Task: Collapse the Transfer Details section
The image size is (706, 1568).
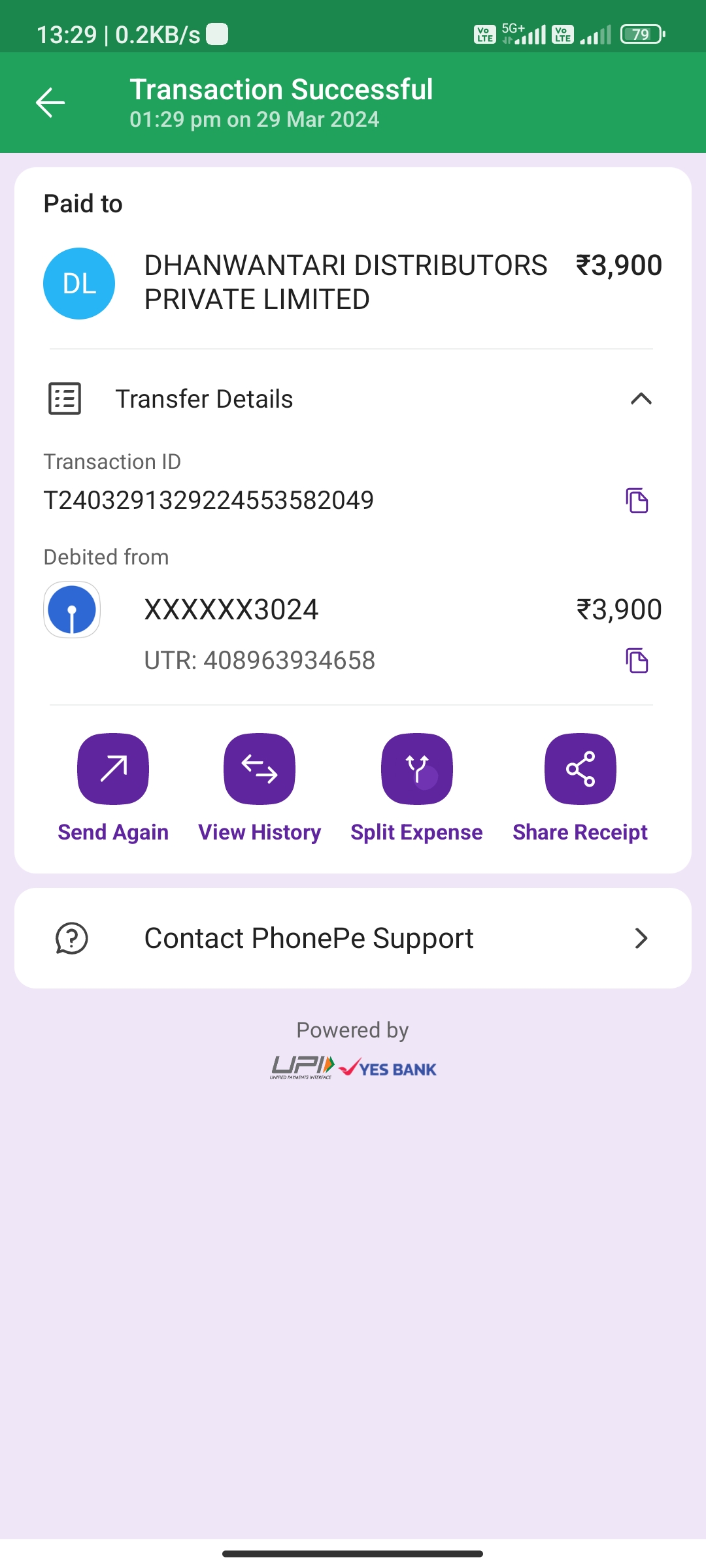Action: [x=641, y=399]
